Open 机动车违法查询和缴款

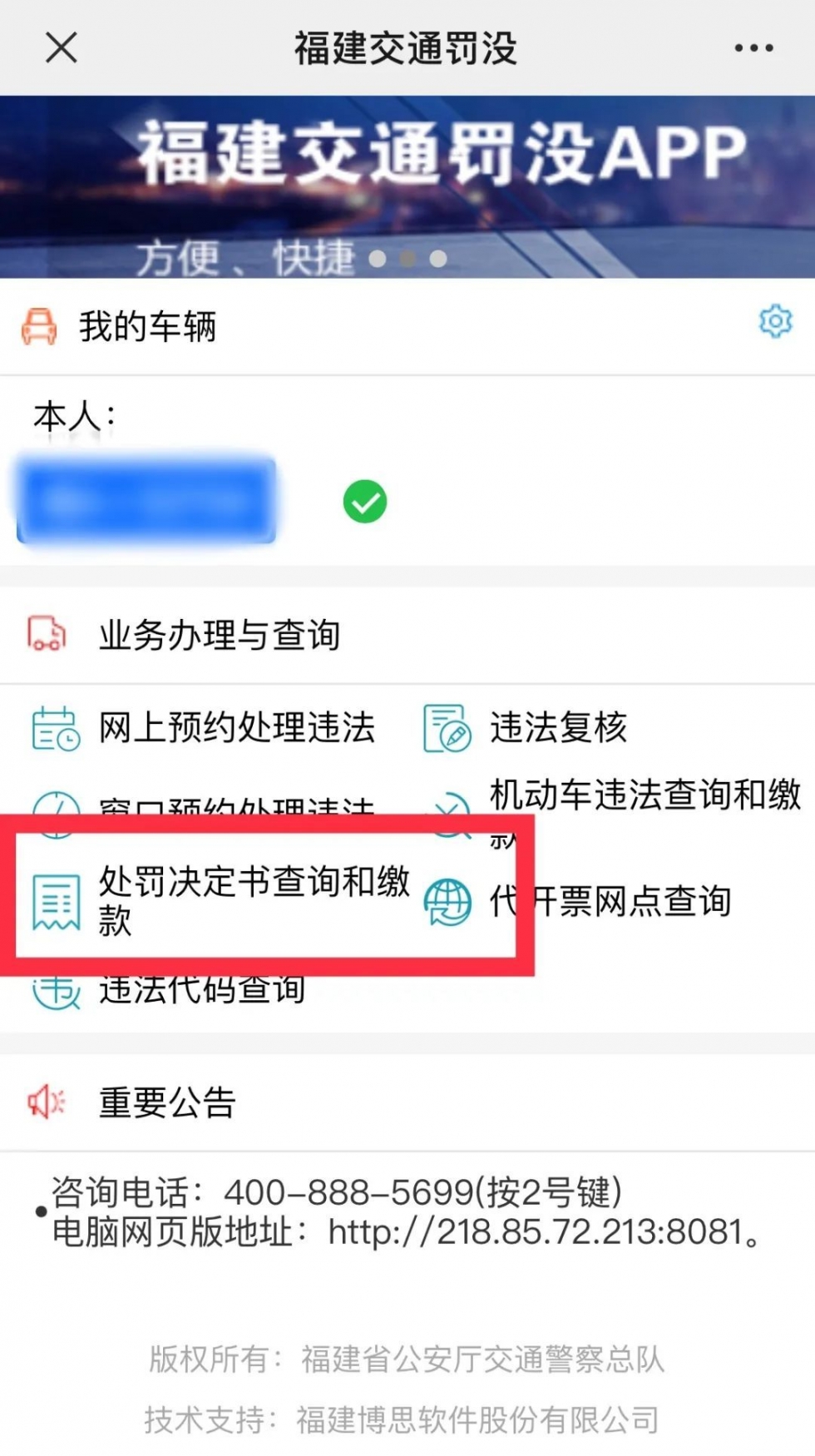coord(645,795)
